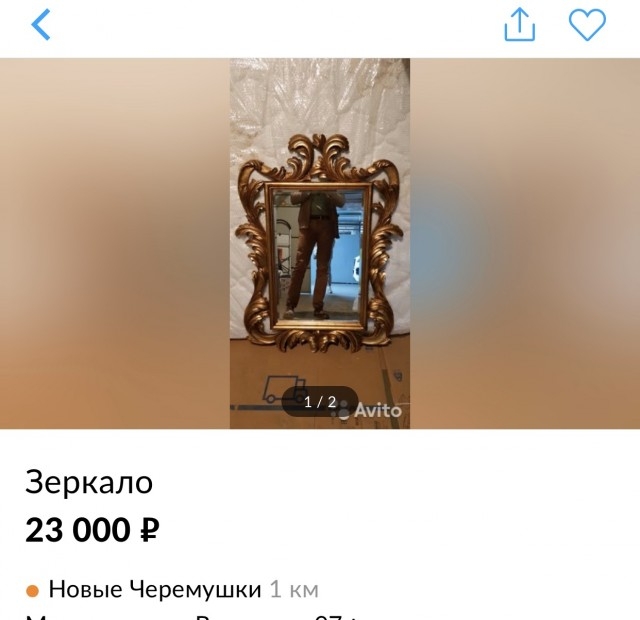Open the mirror photo in full view
640x620 pixels.
pyautogui.click(x=319, y=240)
